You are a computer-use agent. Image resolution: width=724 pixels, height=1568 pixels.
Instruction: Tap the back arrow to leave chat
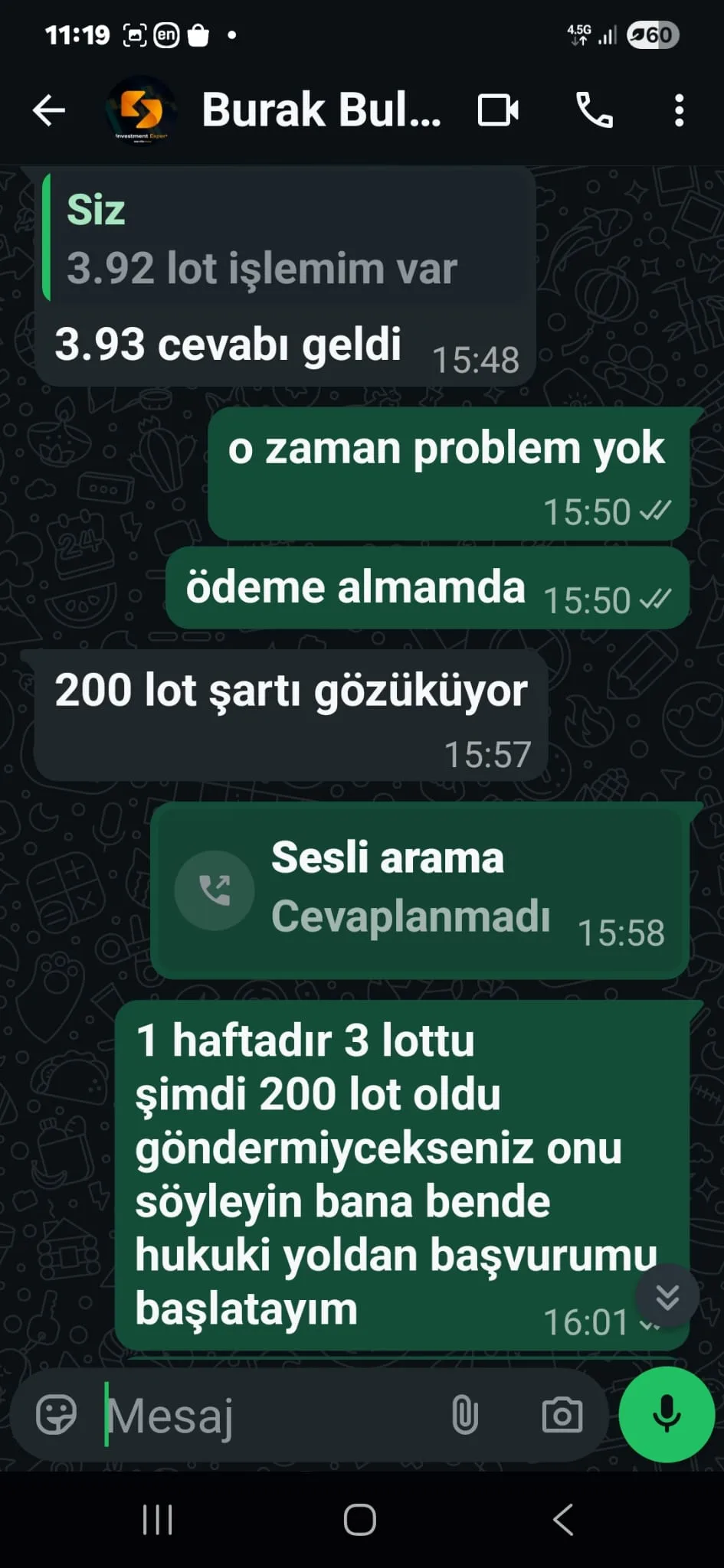click(x=48, y=109)
